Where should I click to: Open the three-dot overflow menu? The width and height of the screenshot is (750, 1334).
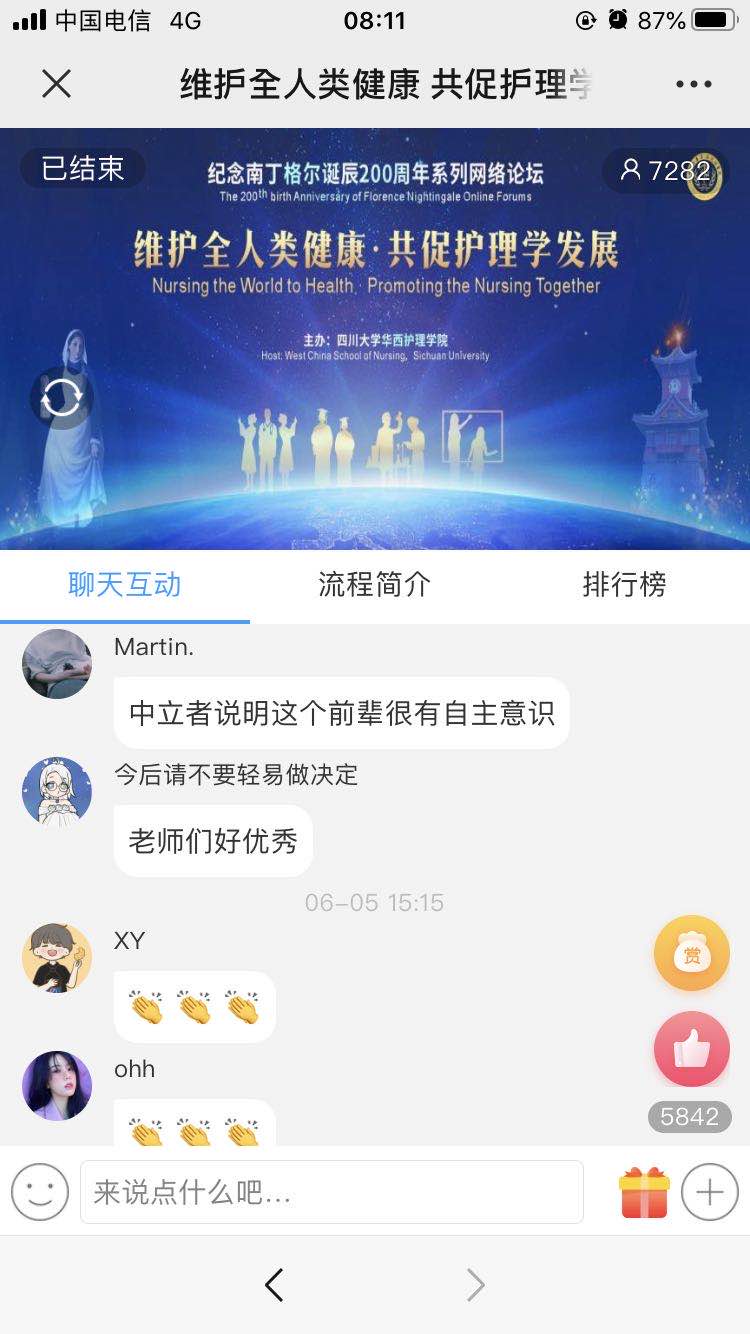point(693,84)
